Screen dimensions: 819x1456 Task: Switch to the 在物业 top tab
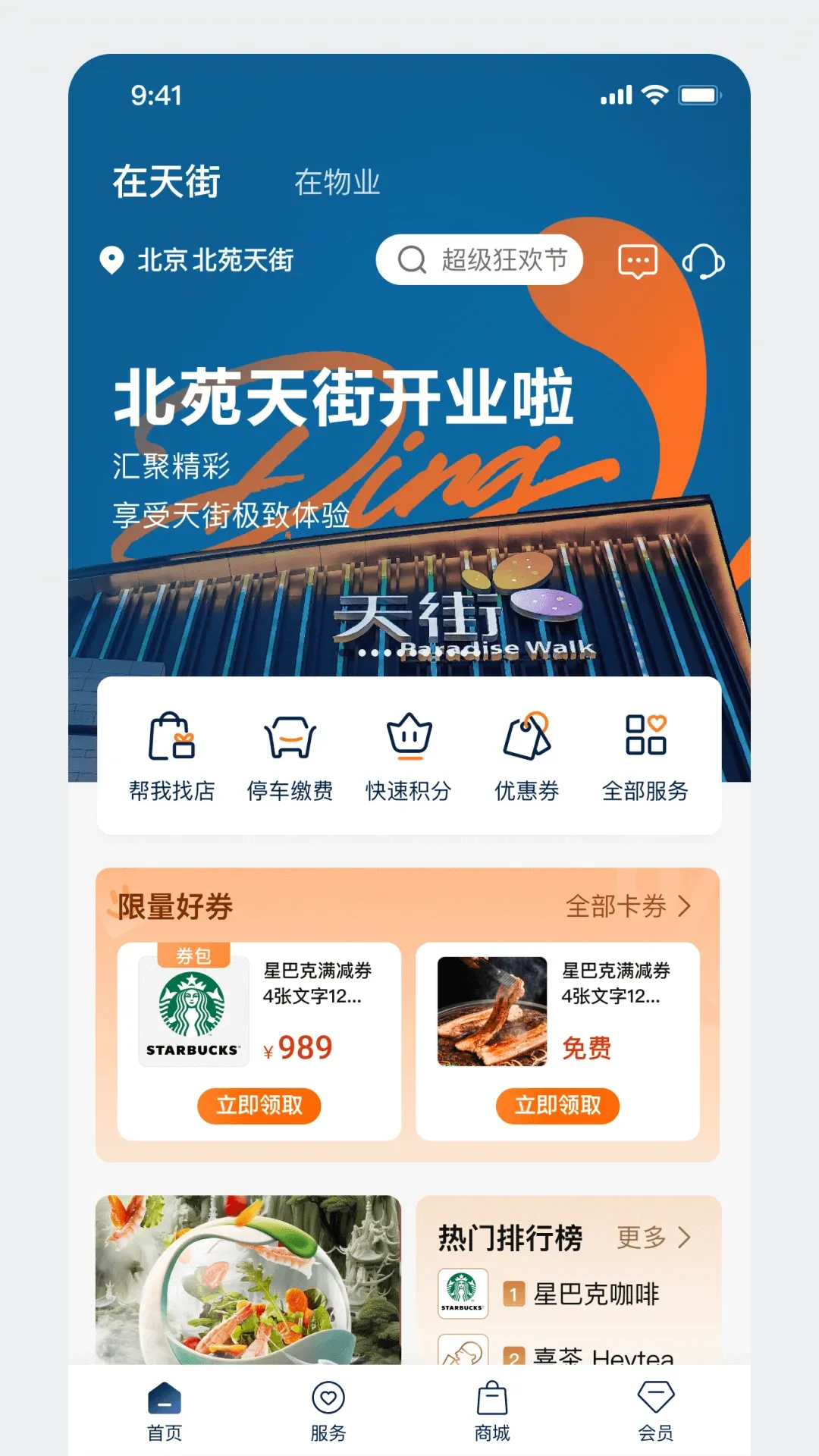point(337,183)
